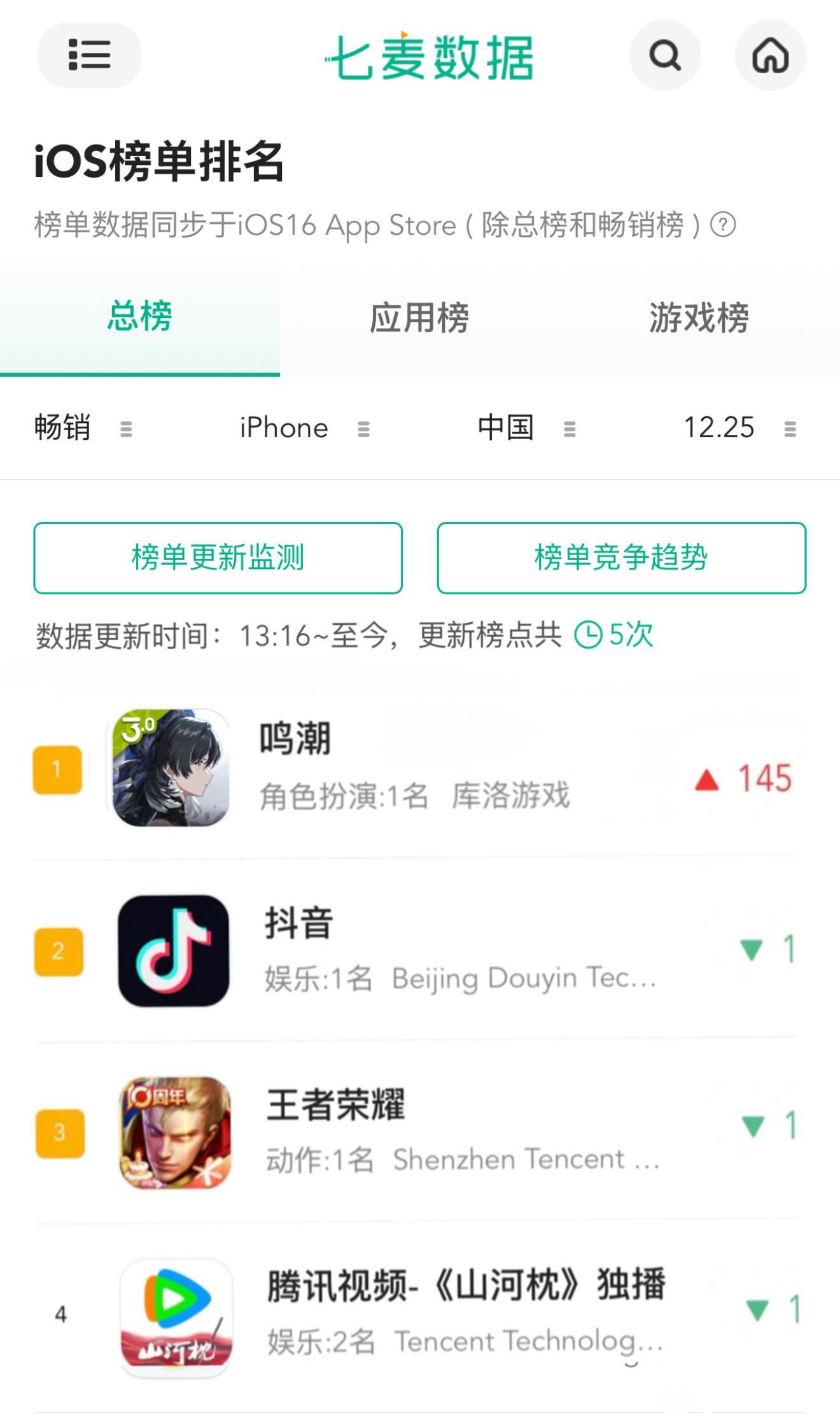This screenshot has width=840, height=1425.
Task: View 榜单竞争趋势
Action: click(x=621, y=558)
